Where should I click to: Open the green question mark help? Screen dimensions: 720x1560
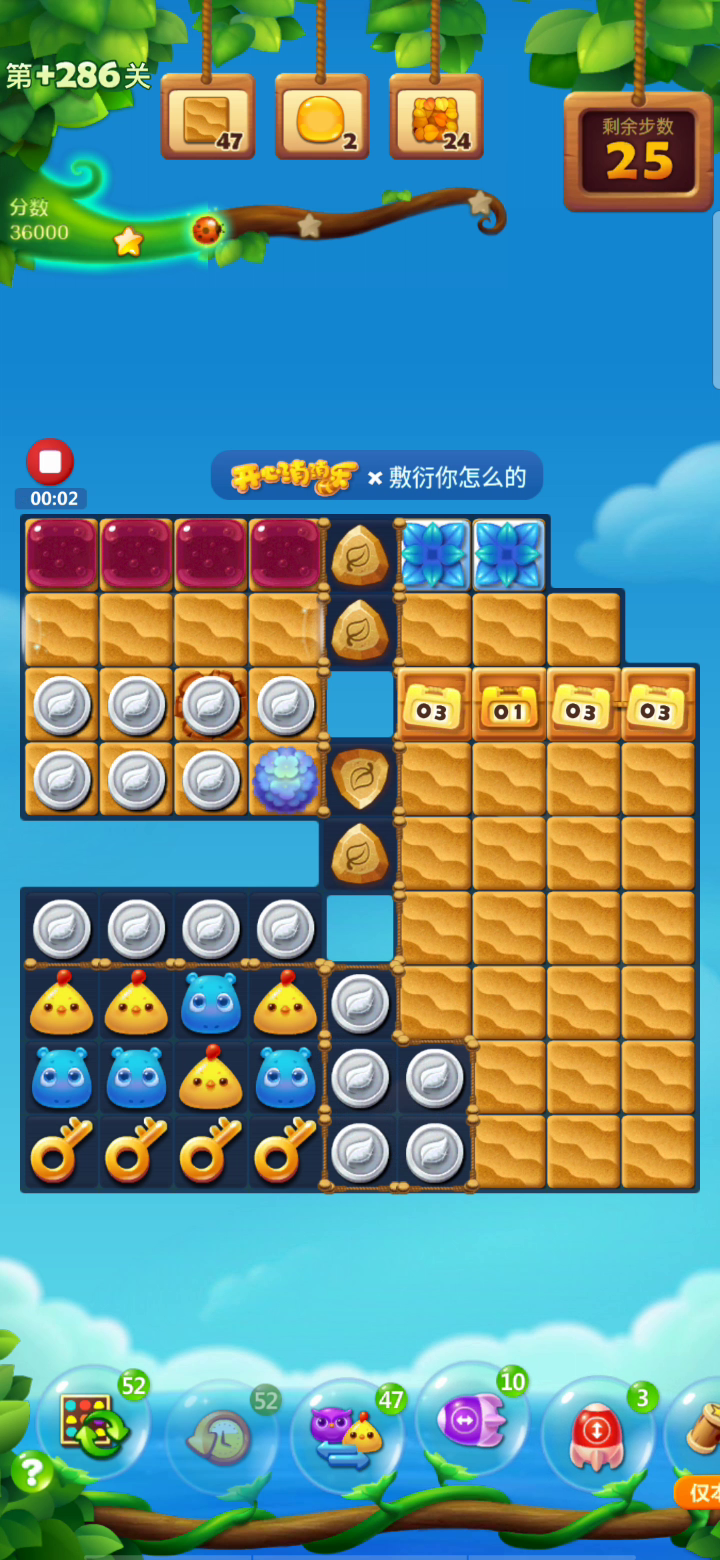click(32, 1472)
